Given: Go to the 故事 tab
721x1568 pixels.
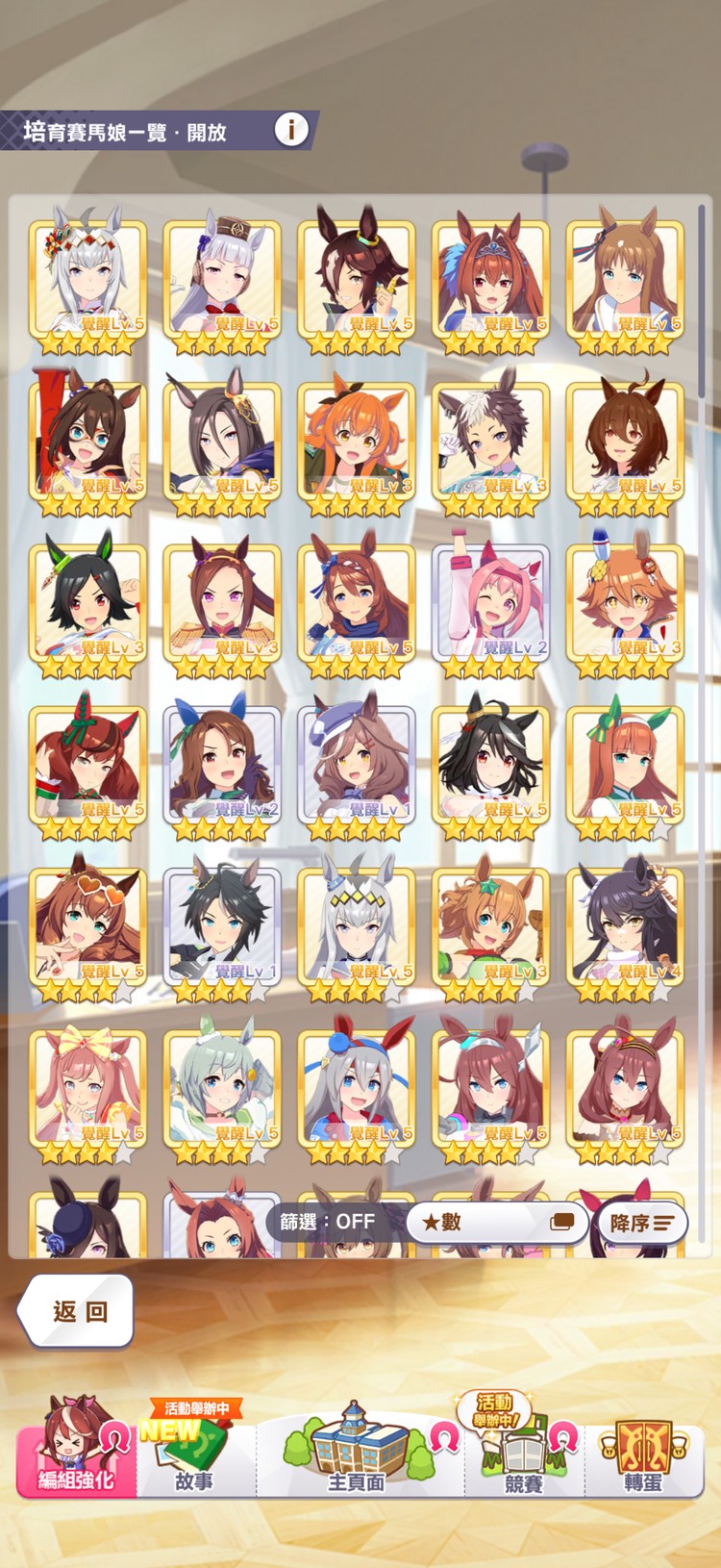Looking at the screenshot, I should [x=195, y=1451].
